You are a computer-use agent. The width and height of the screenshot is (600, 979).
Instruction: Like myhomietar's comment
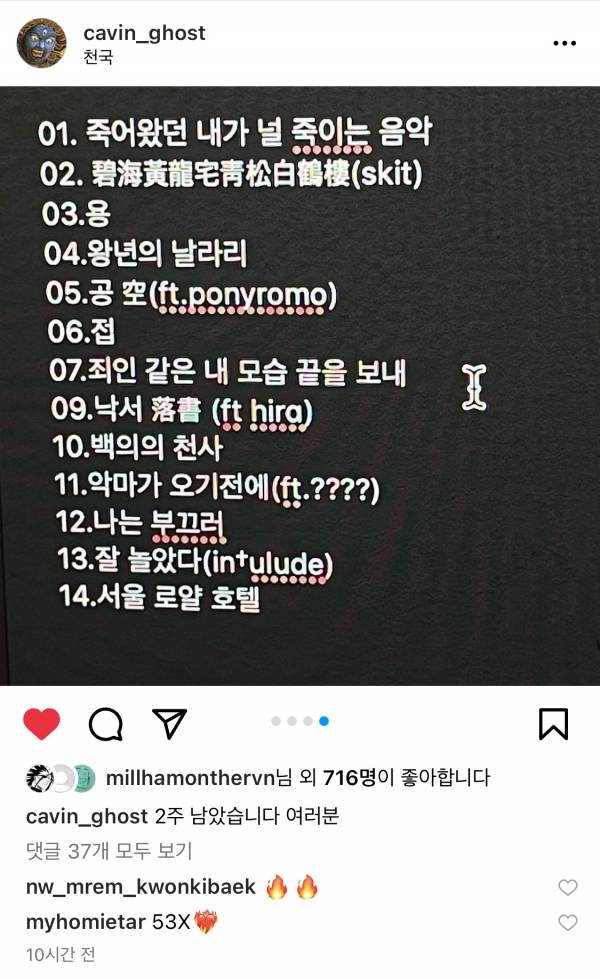coord(567,922)
